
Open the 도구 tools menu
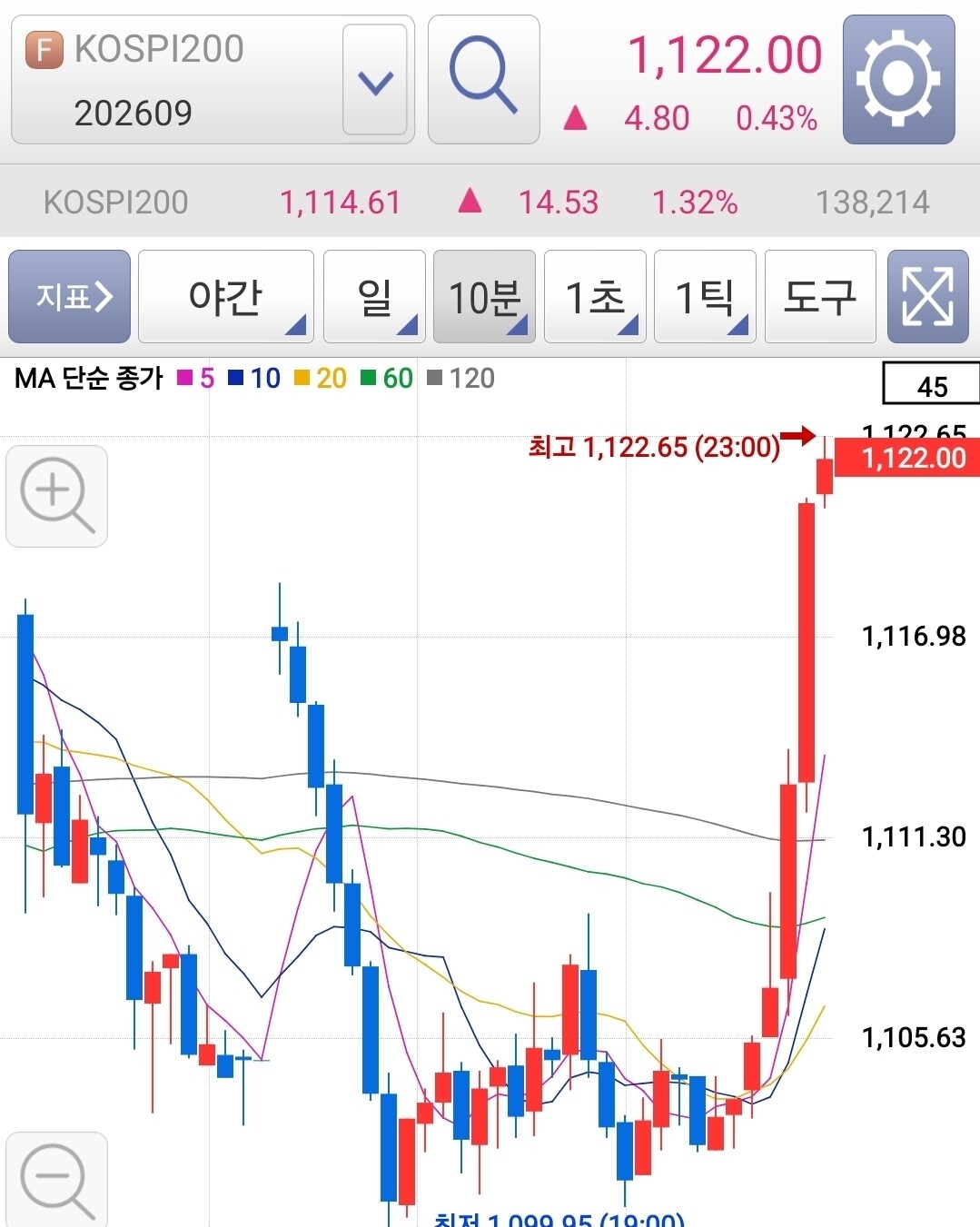click(820, 297)
